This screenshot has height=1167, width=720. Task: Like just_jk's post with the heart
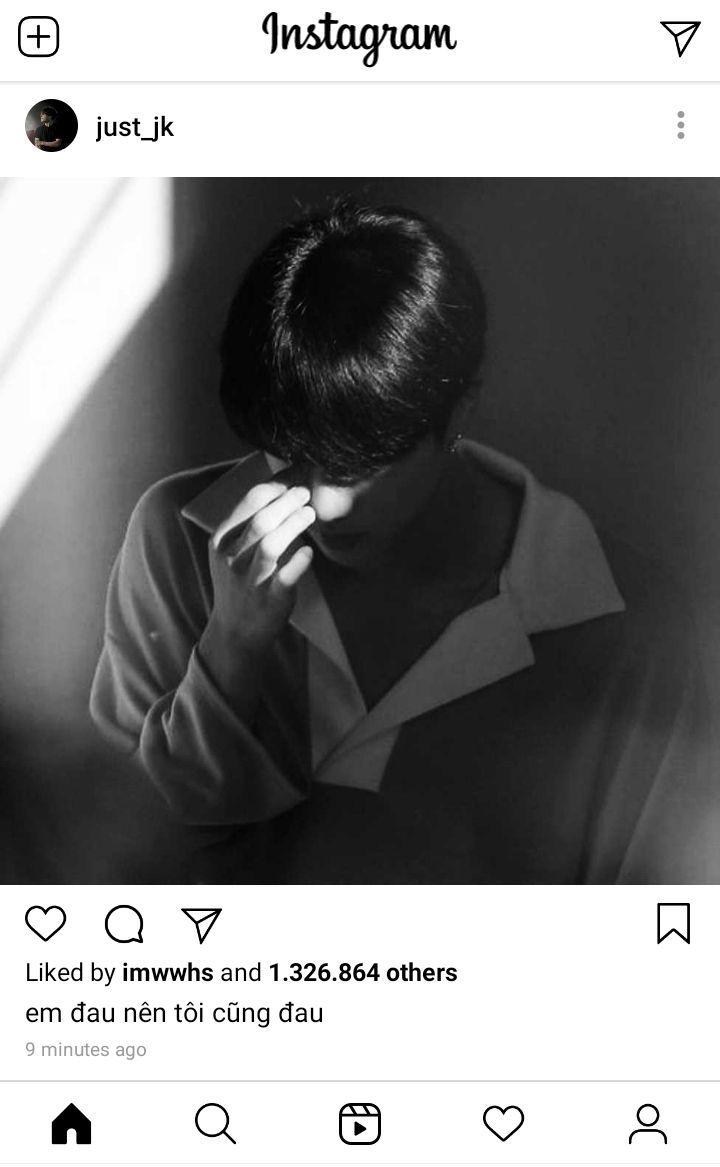(x=45, y=924)
